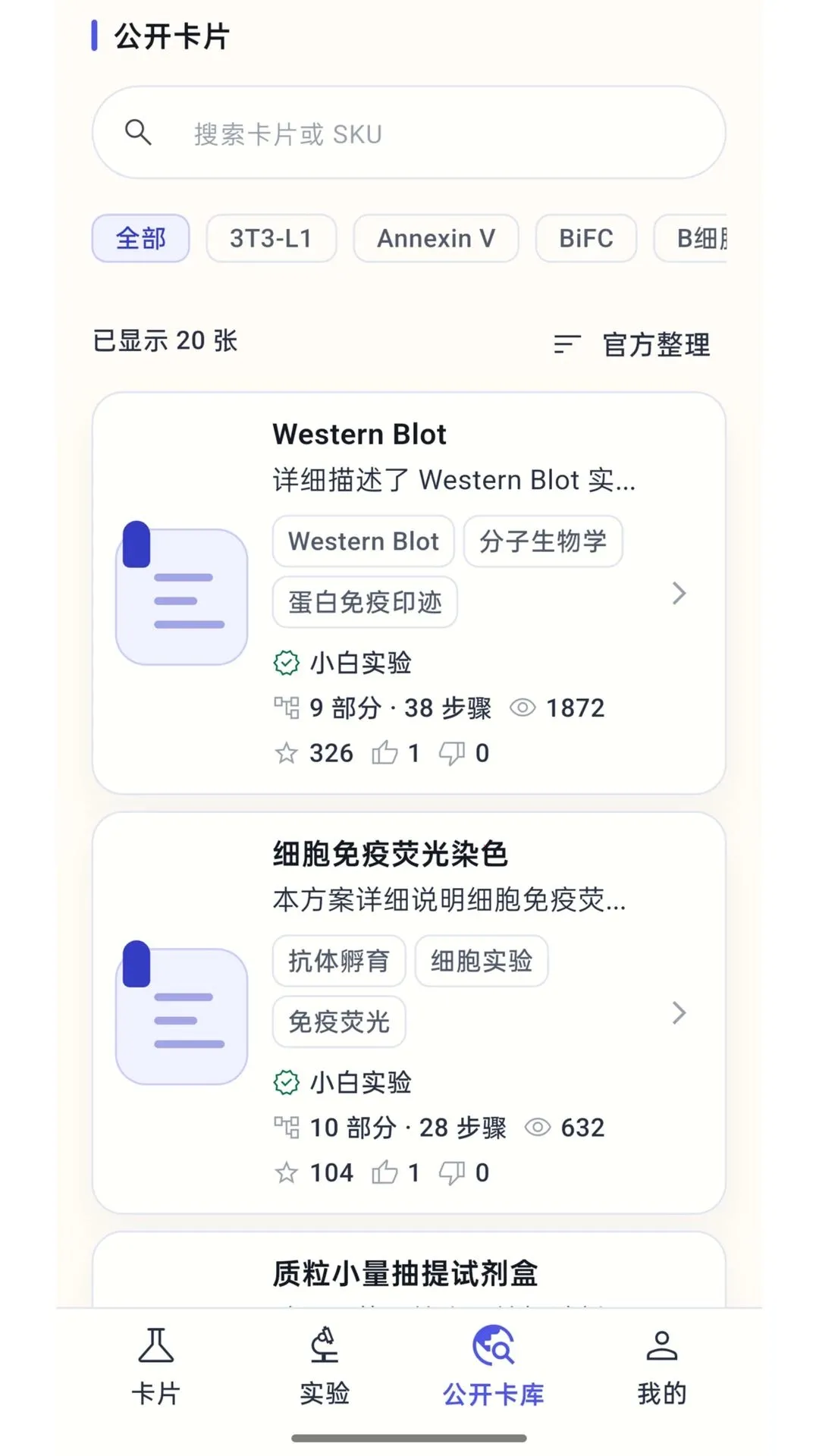Tap the search box for cards or SKU
Screen dimensions: 819x1456
(x=409, y=133)
